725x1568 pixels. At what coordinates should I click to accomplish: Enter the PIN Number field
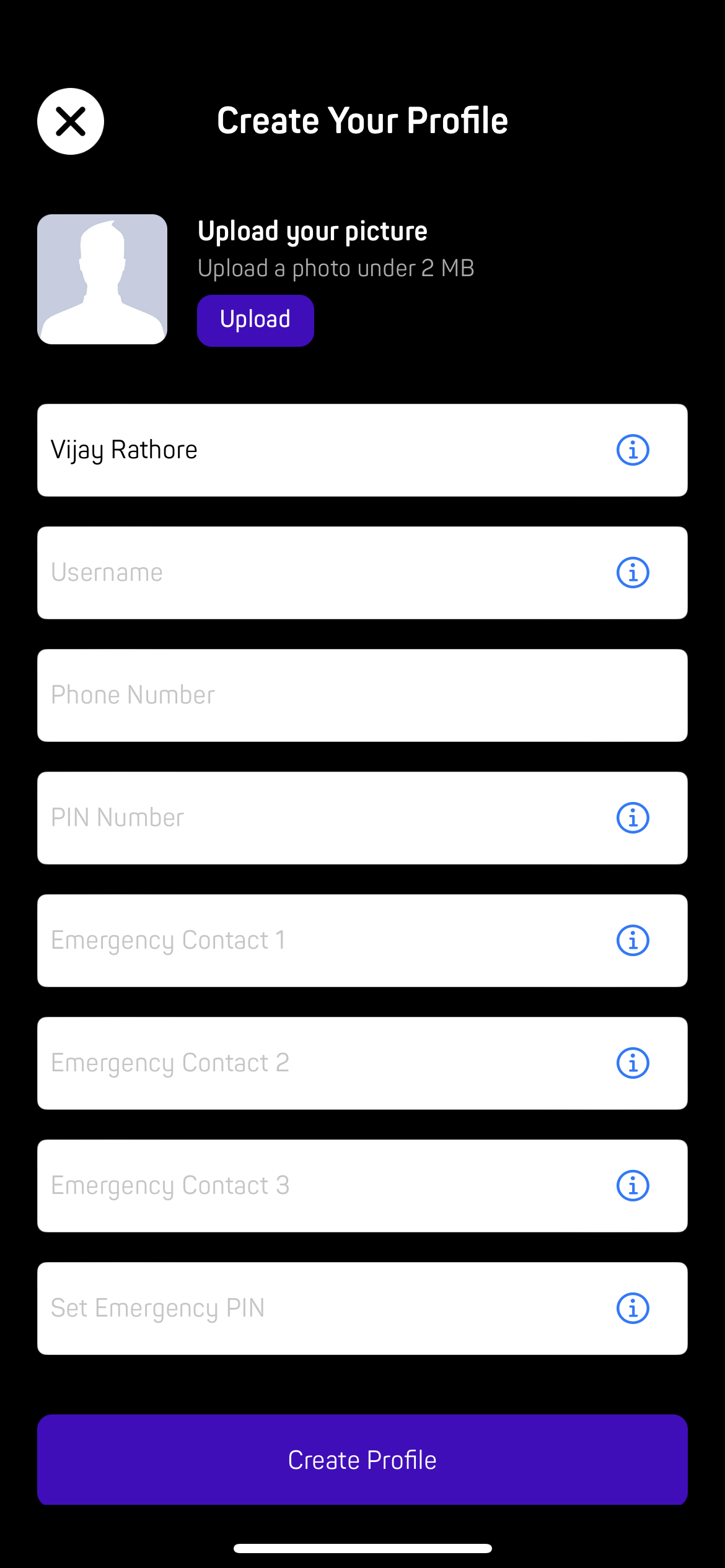(x=362, y=818)
